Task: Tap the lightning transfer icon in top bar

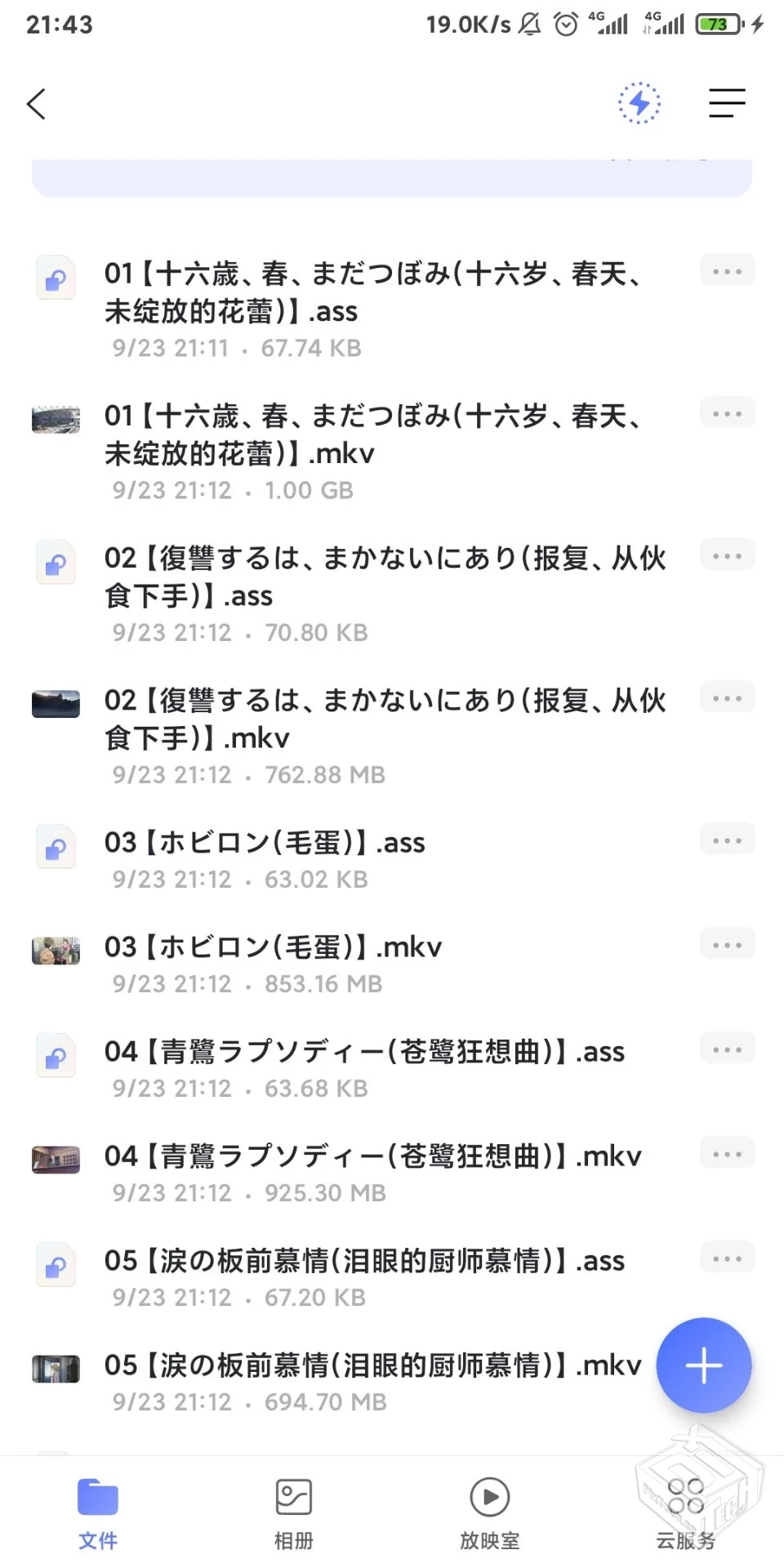Action: click(639, 103)
